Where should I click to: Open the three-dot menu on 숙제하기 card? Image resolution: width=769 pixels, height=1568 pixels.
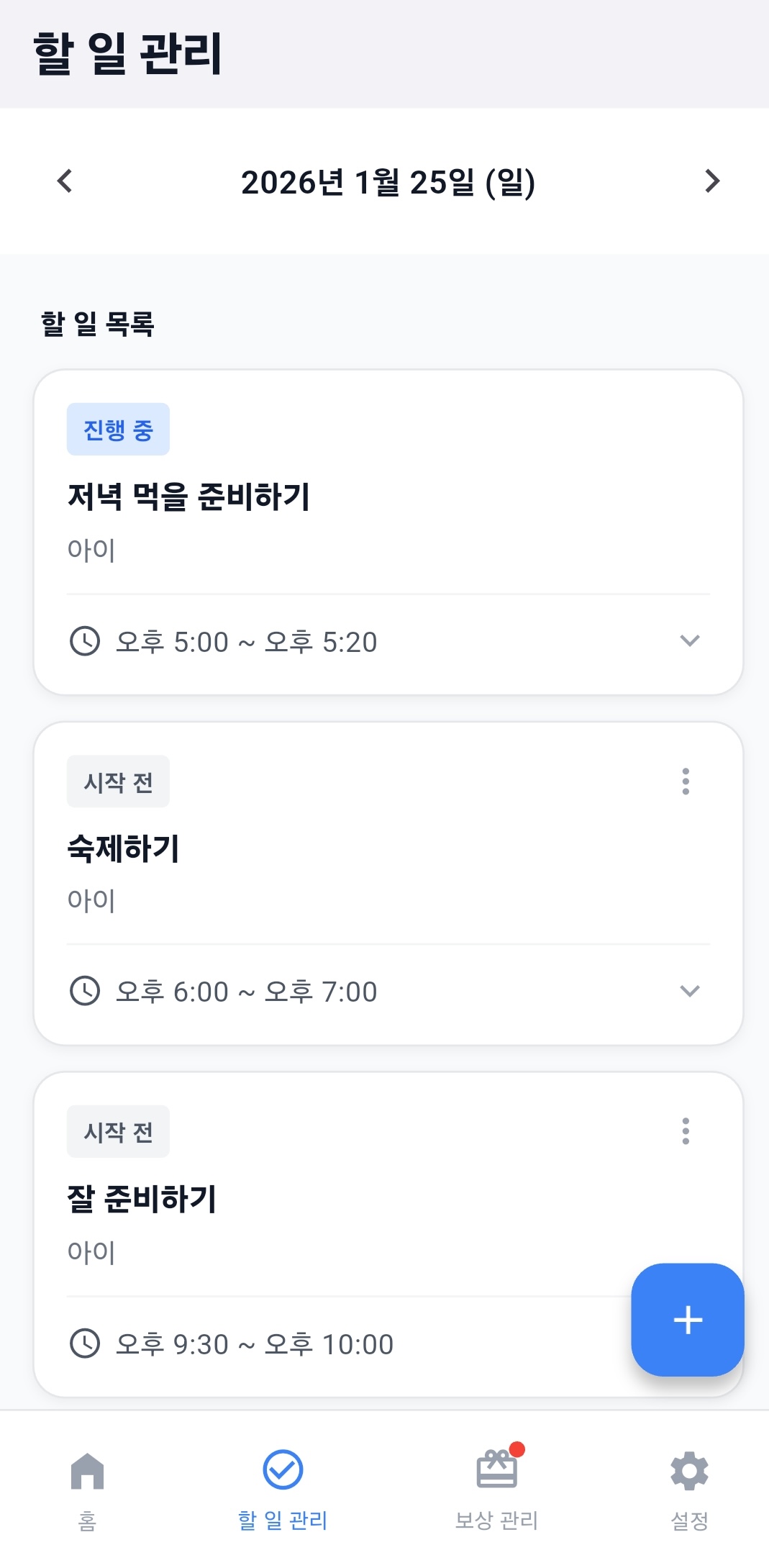tap(685, 783)
